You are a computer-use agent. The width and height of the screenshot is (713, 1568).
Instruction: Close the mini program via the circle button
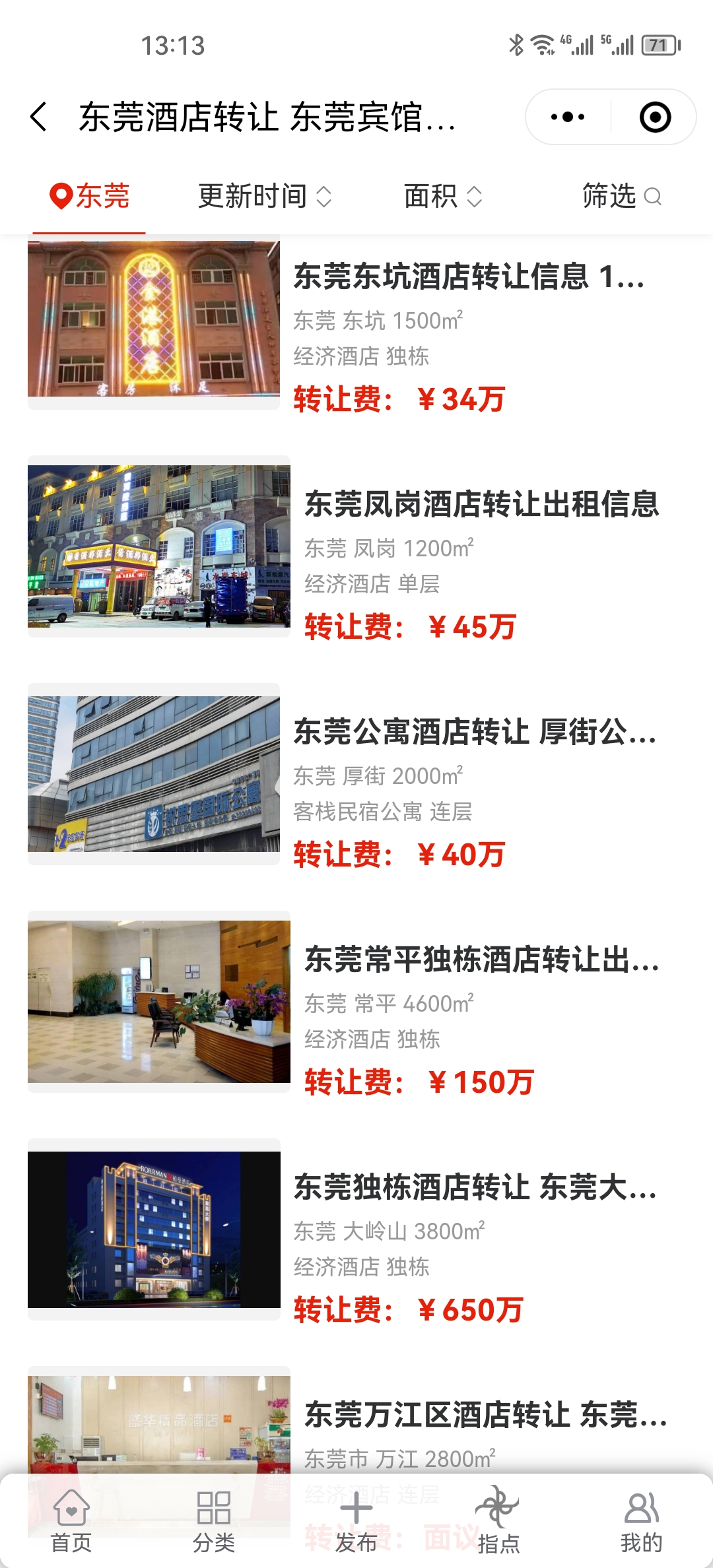[655, 117]
